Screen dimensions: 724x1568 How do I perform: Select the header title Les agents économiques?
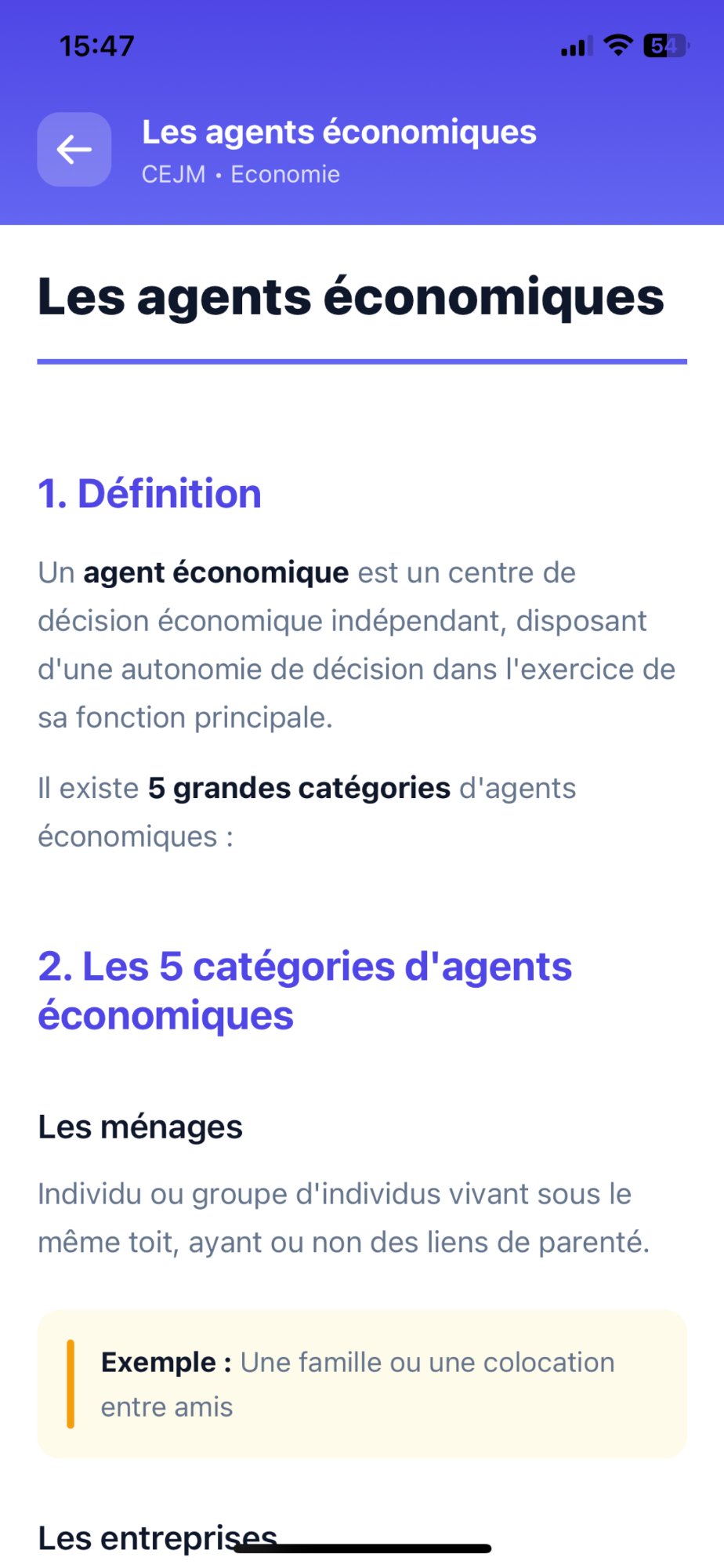338,132
